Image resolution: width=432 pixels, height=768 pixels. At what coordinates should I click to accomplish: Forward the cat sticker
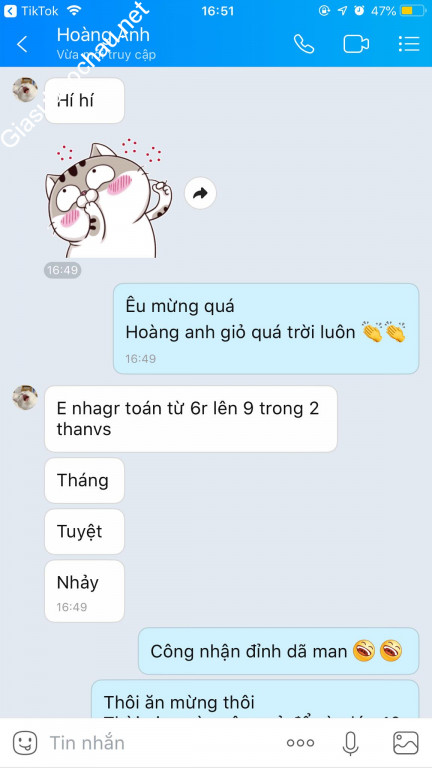coord(200,193)
